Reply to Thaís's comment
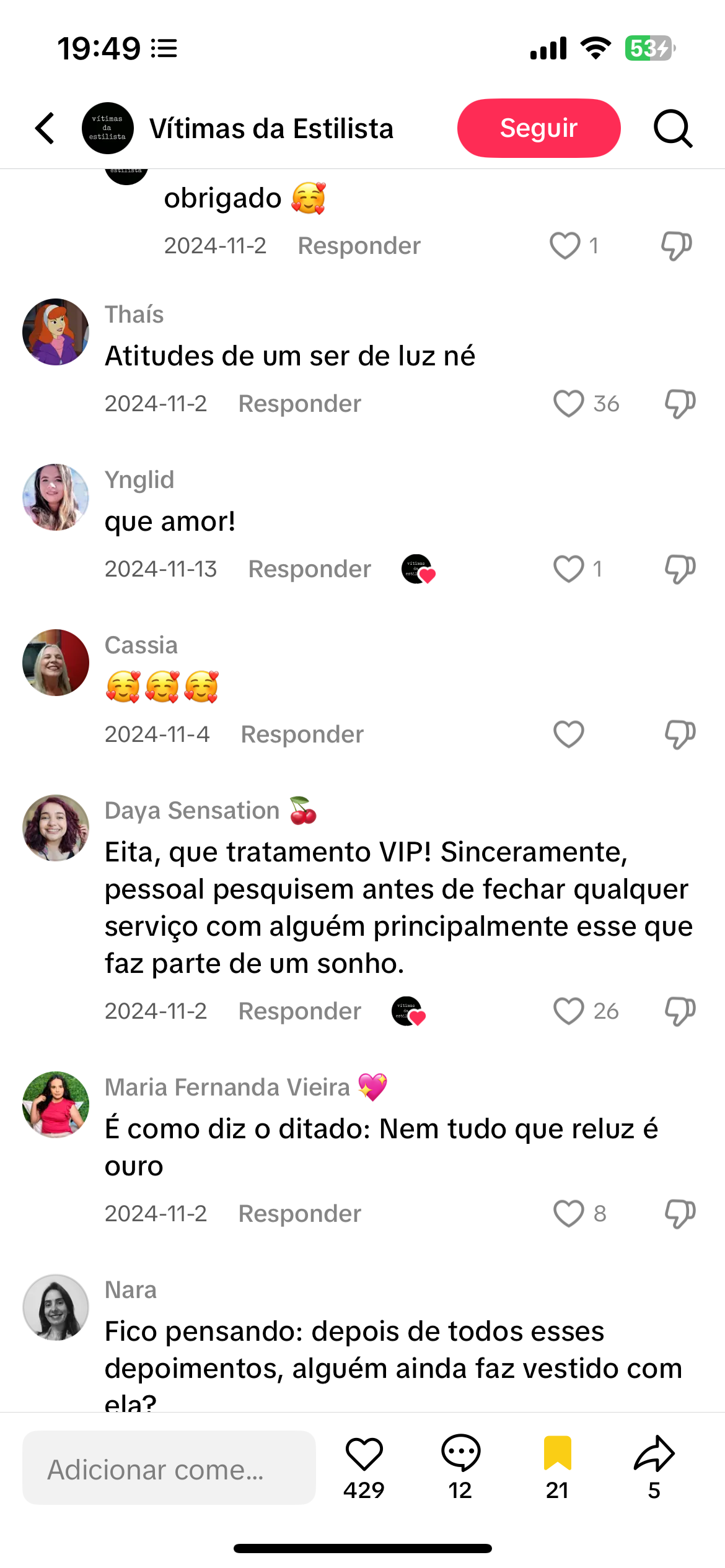The height and width of the screenshot is (1568, 725). (x=299, y=404)
